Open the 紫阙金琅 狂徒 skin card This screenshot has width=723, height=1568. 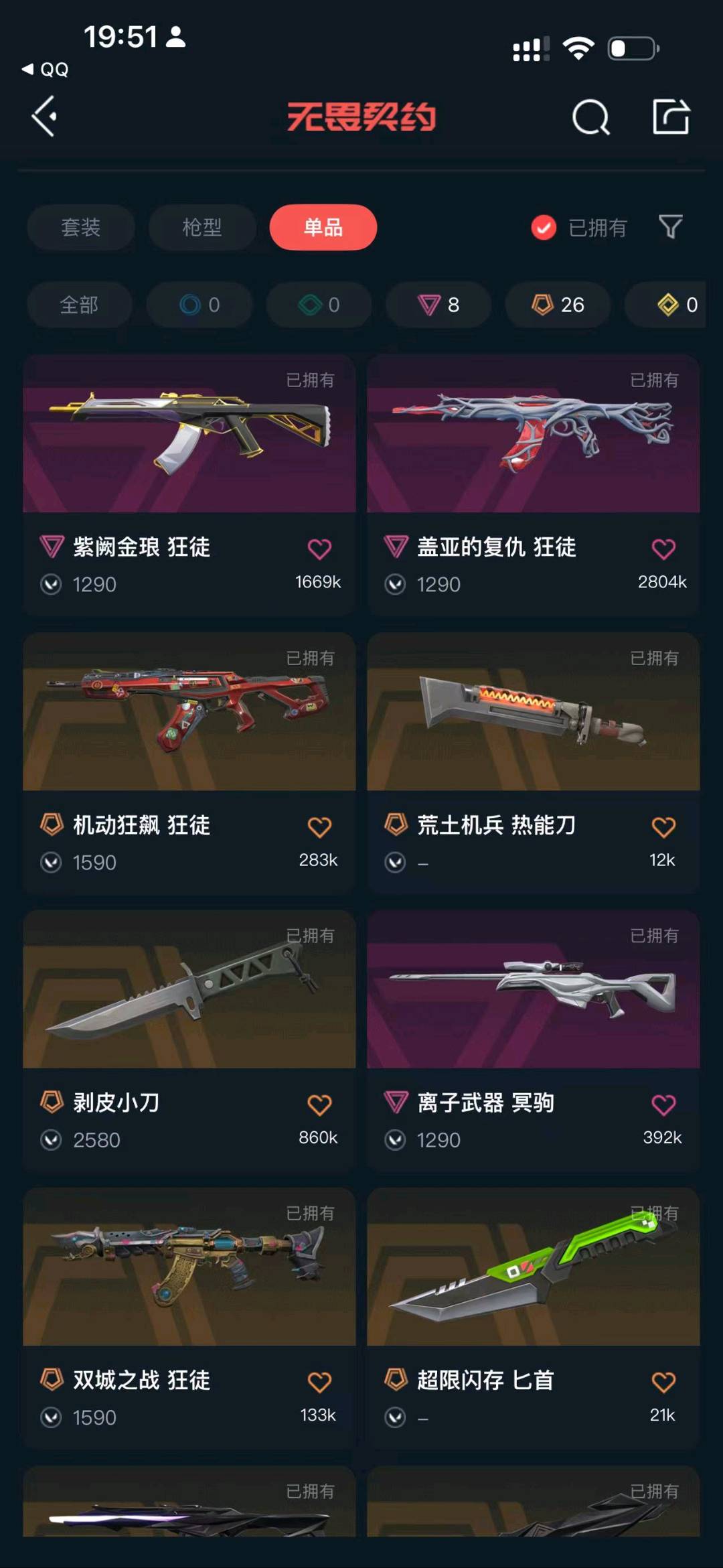(189, 485)
